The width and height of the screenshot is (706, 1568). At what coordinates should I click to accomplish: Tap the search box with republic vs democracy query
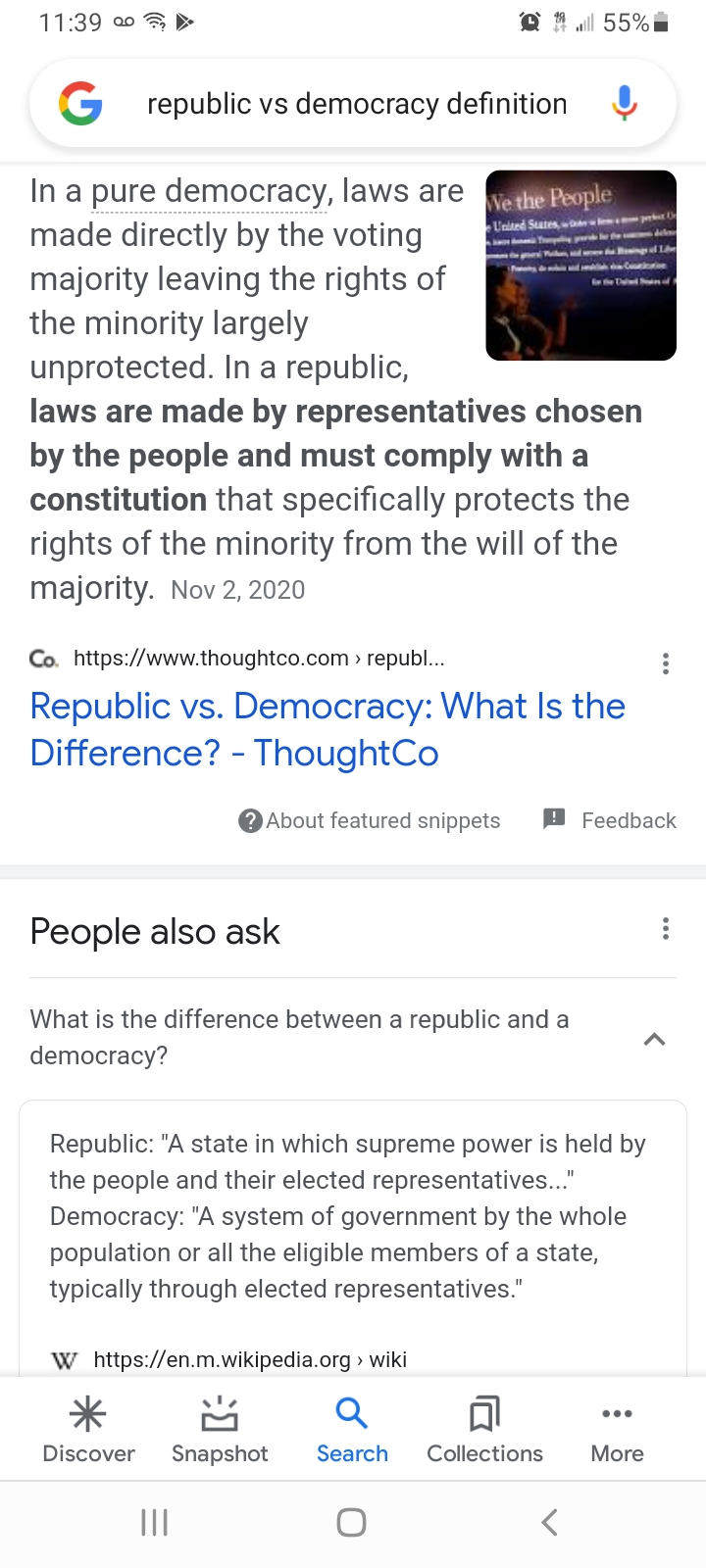353,104
